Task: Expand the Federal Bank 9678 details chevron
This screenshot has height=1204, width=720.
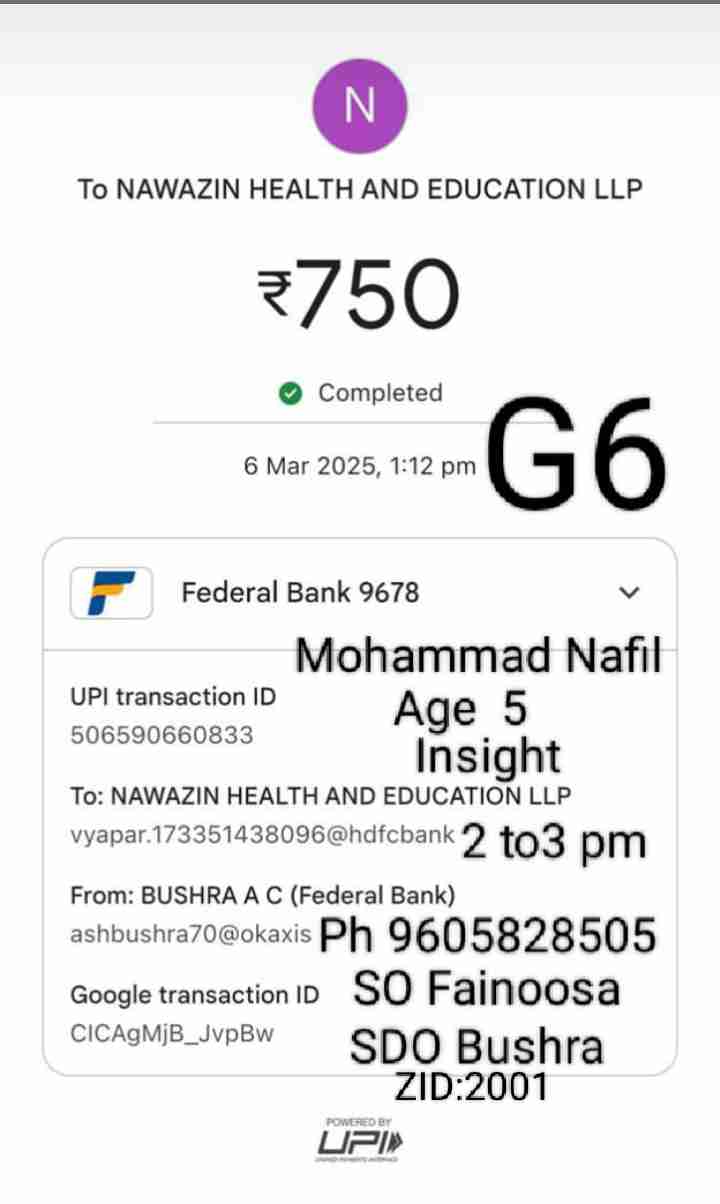Action: [x=629, y=593]
